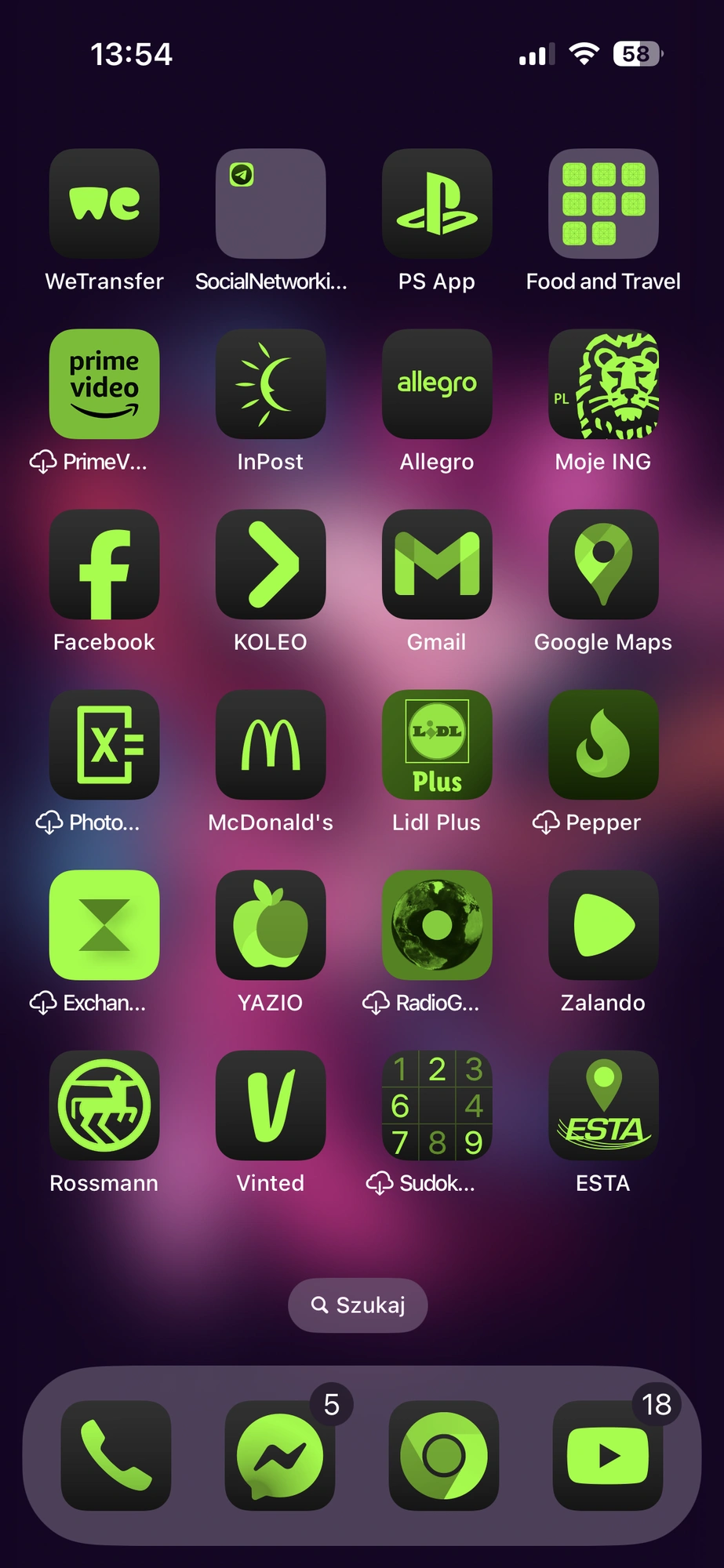
Task: Open the SocialNetworking folder
Action: pyautogui.click(x=271, y=204)
